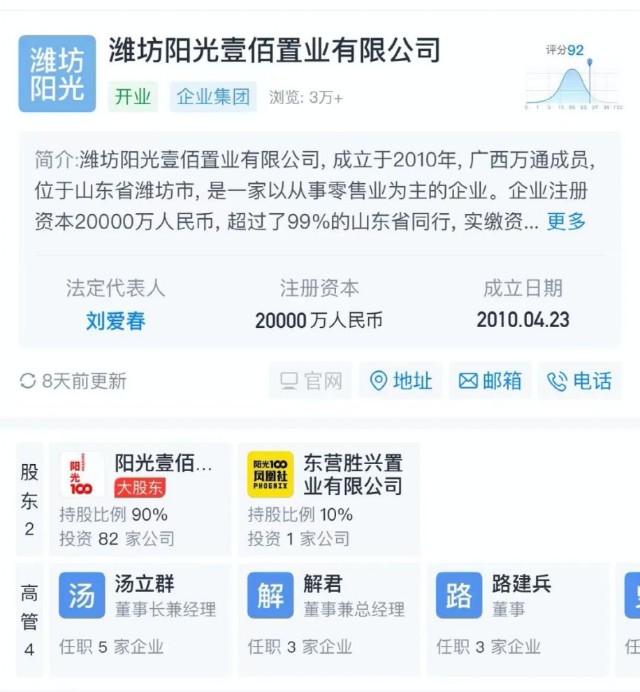640x692 pixels.
Task: Tap the 企业集团 tag
Action: tap(213, 97)
